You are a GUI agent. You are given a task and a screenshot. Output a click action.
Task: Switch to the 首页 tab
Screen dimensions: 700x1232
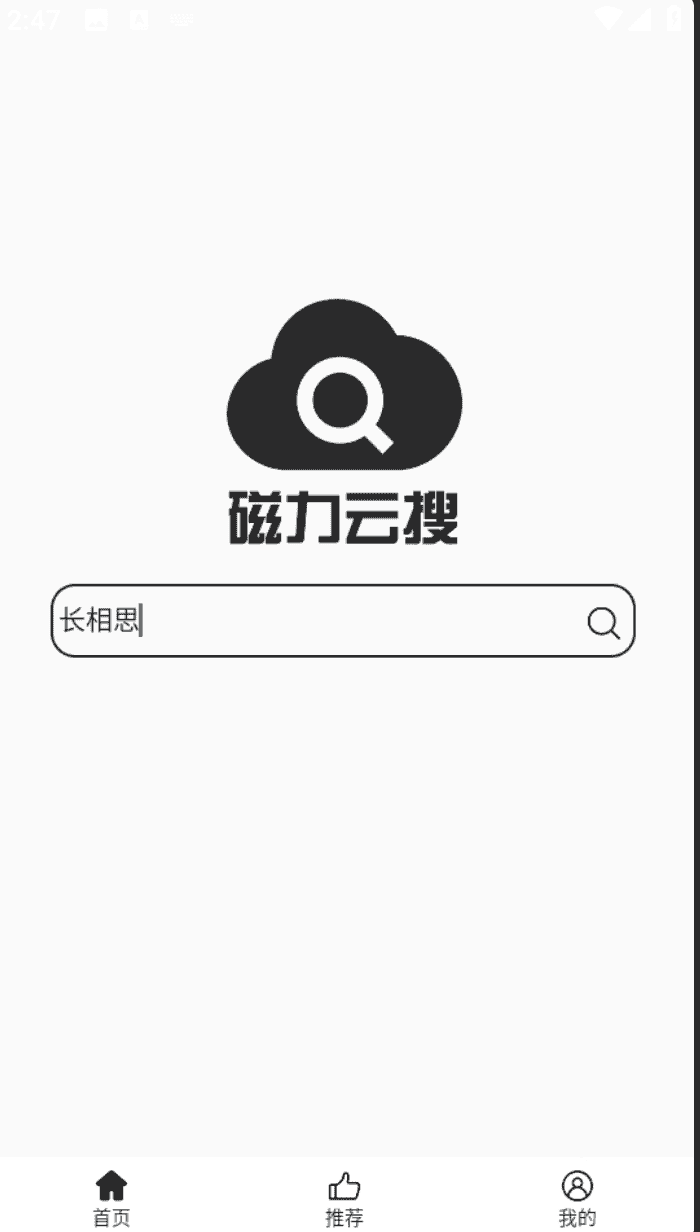[111, 1197]
